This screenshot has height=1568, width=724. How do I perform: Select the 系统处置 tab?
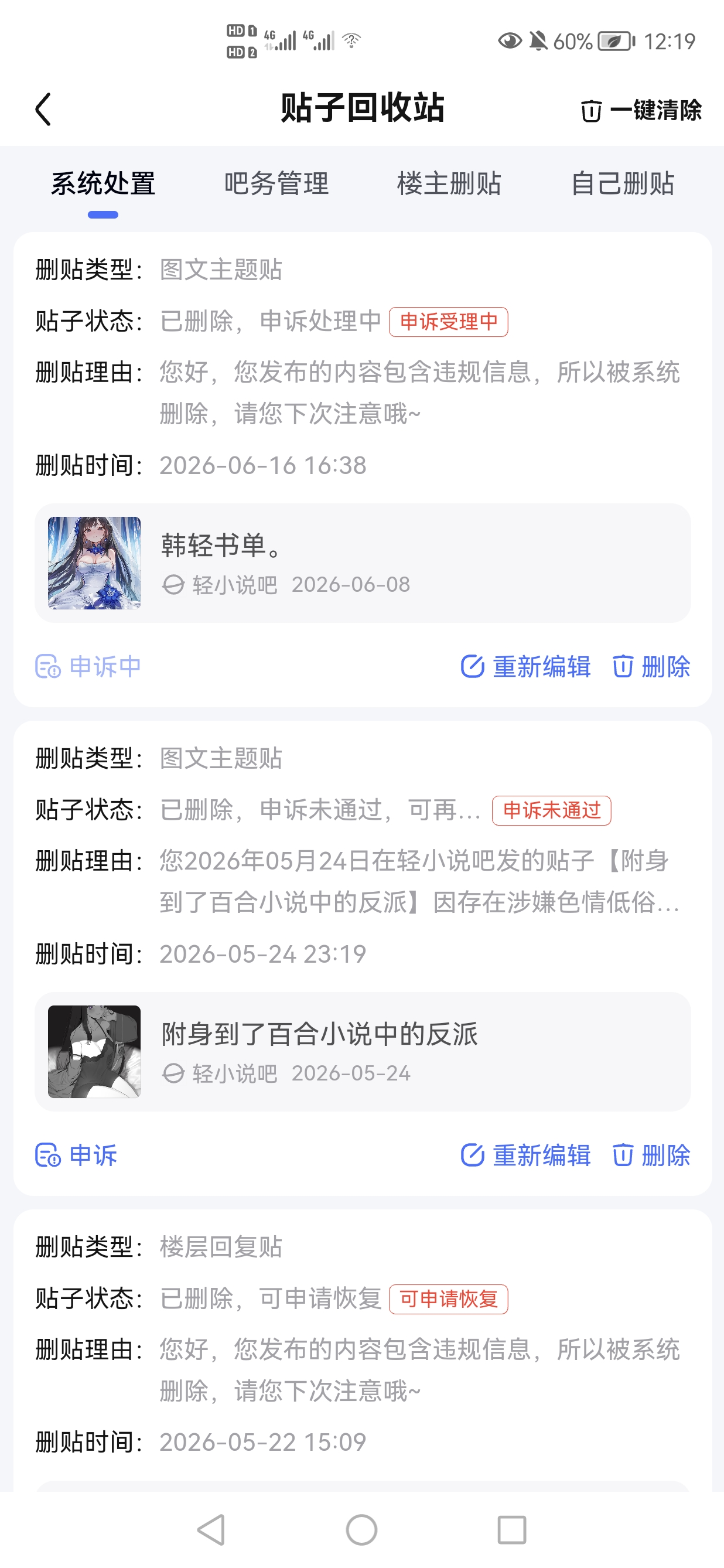click(x=103, y=184)
